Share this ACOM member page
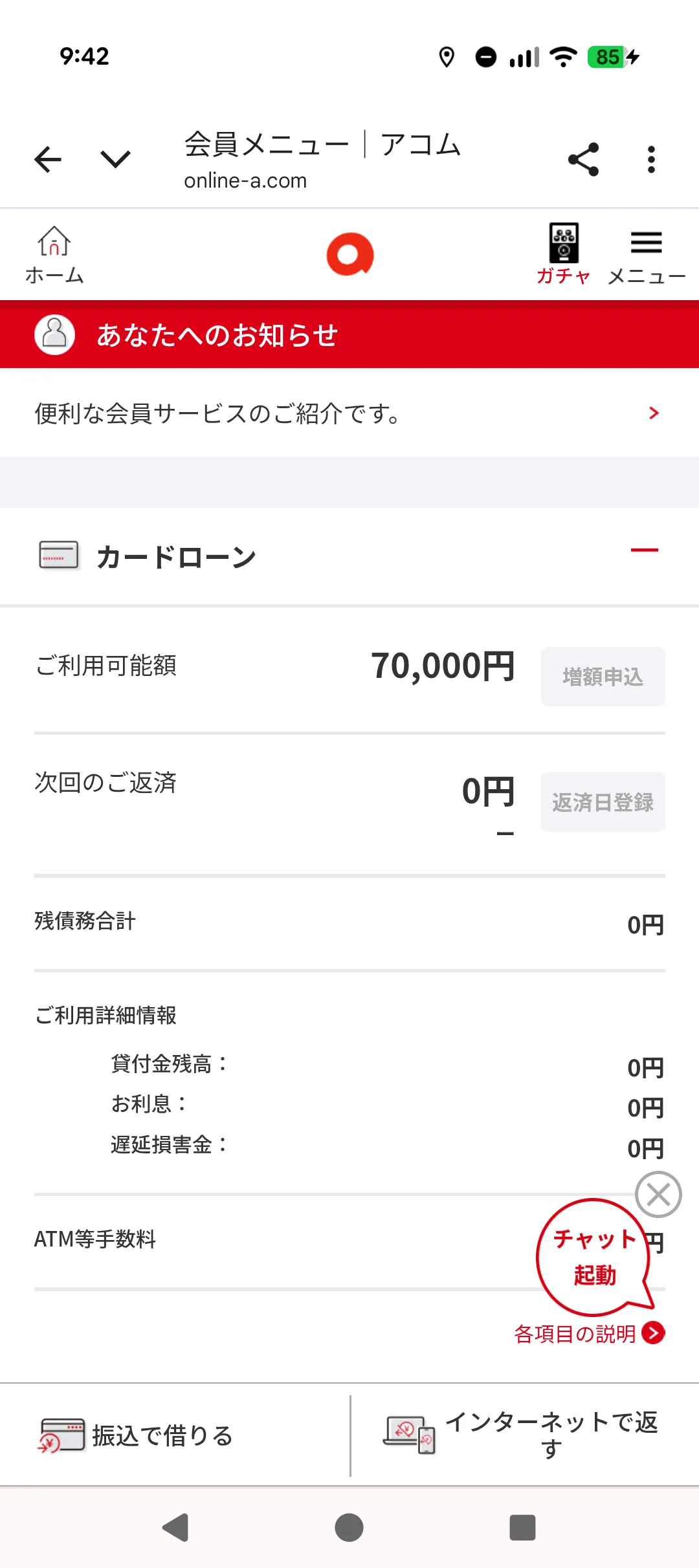 583,159
